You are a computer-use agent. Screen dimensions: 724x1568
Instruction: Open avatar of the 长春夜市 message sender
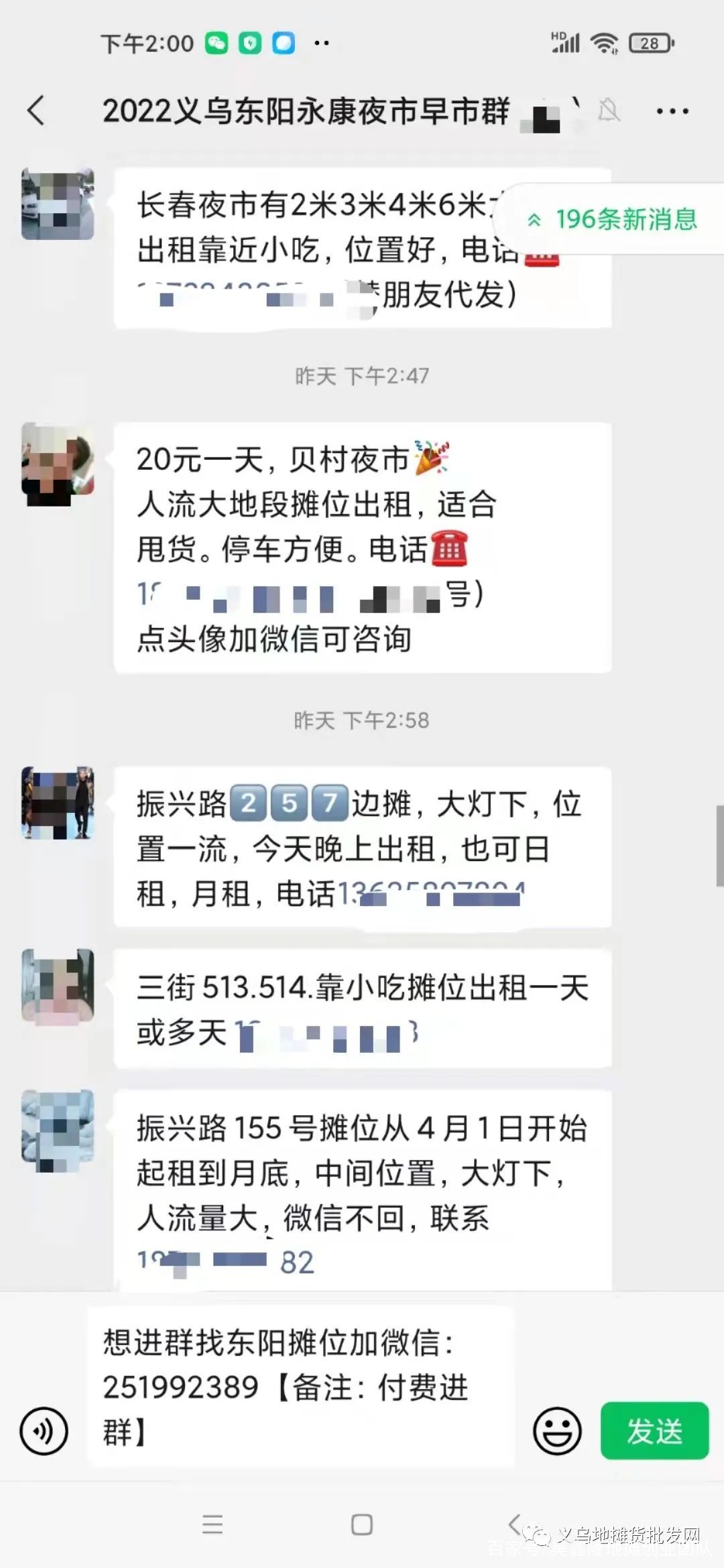(58, 204)
